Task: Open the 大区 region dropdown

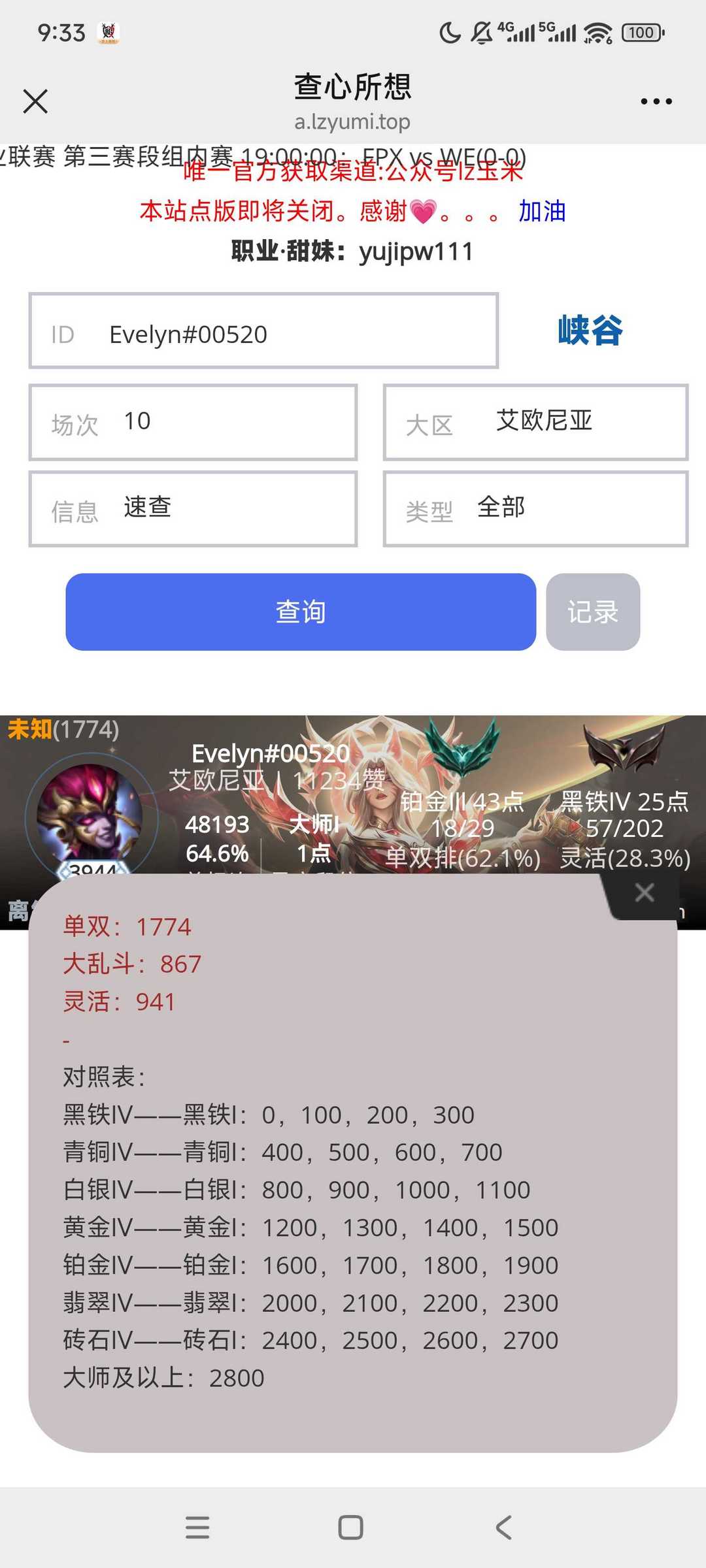Action: [x=535, y=422]
